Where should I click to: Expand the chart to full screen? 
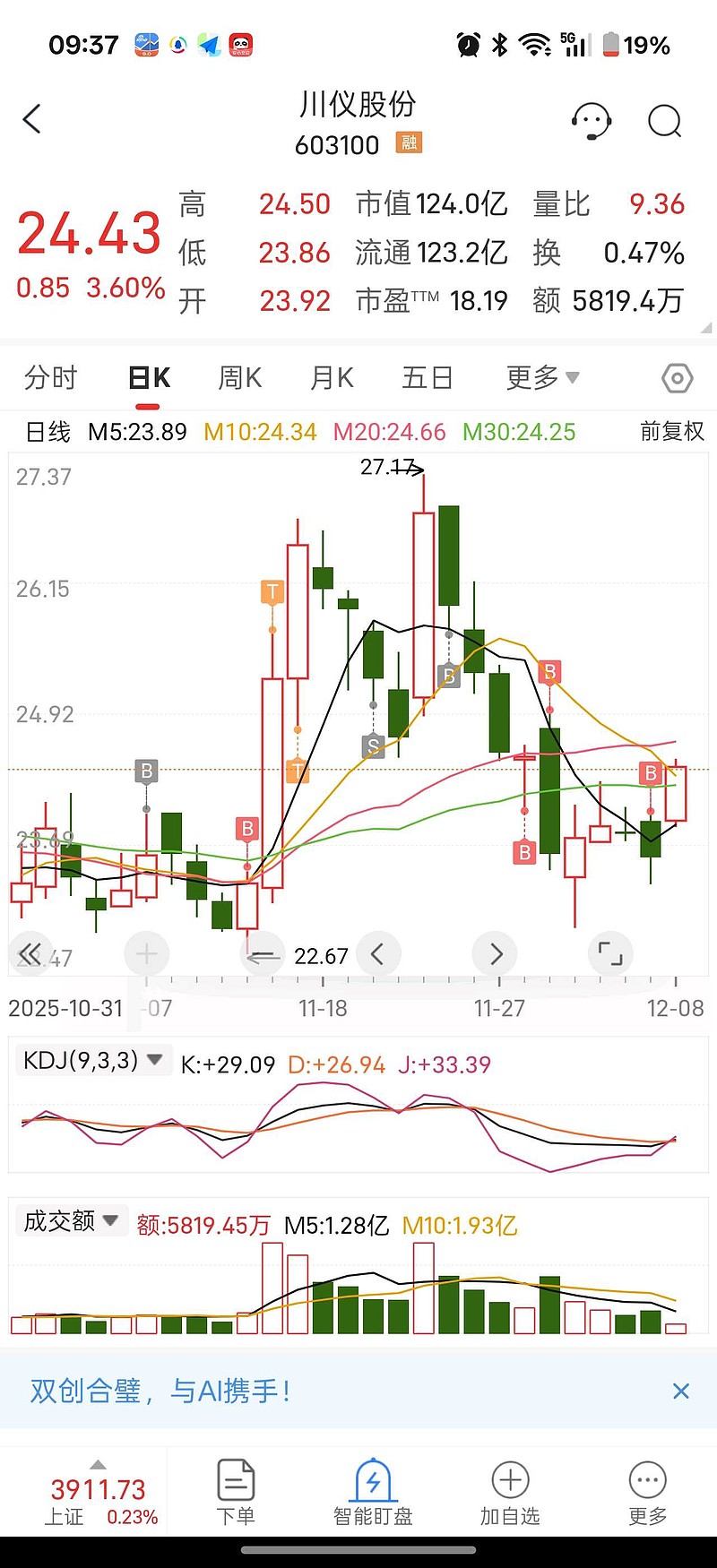pyautogui.click(x=610, y=954)
